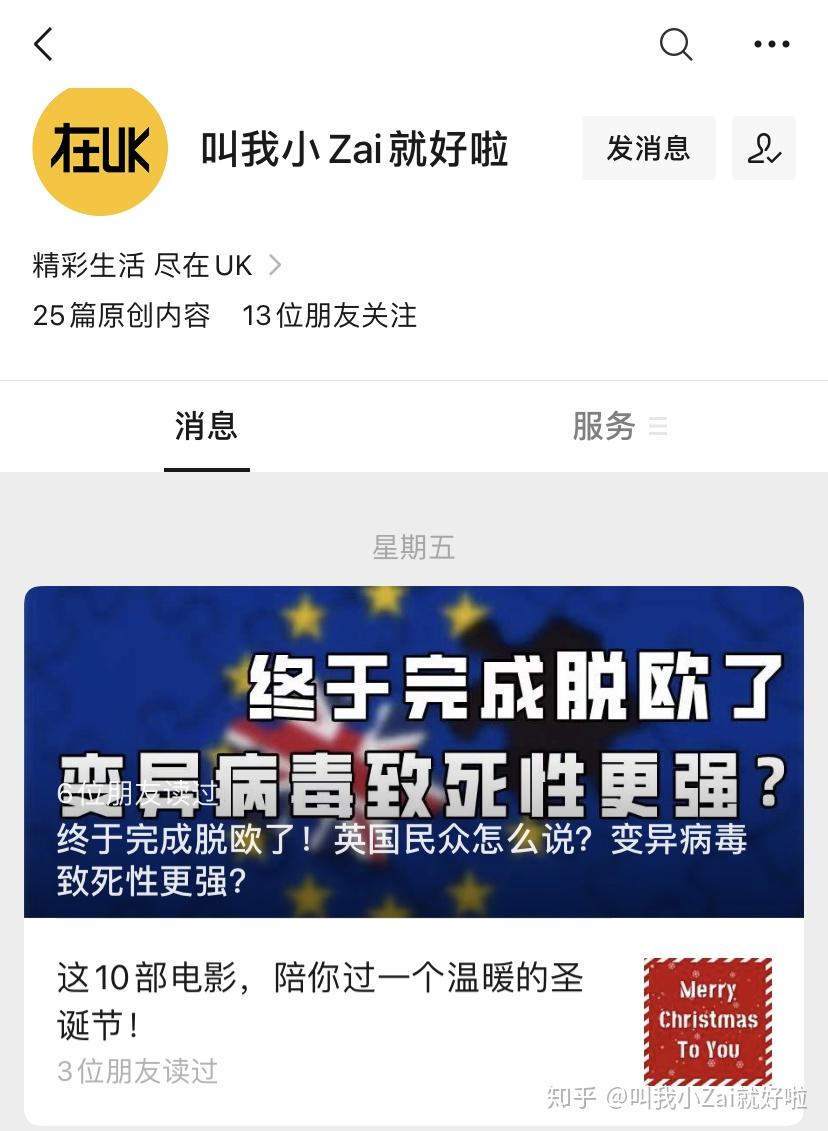Tap the 在UK account avatar
The image size is (828, 1131).
click(100, 150)
